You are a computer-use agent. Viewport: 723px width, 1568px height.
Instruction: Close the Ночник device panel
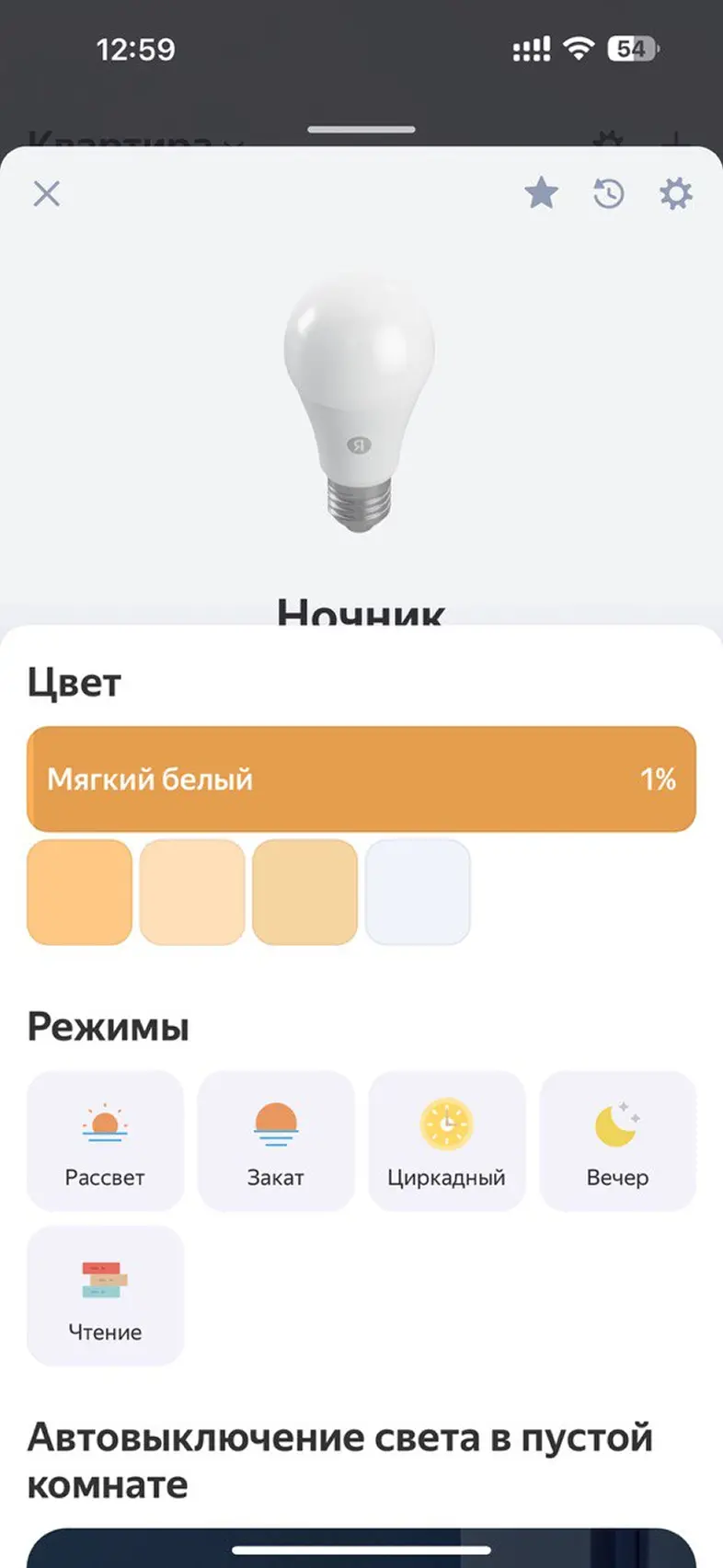[x=46, y=194]
